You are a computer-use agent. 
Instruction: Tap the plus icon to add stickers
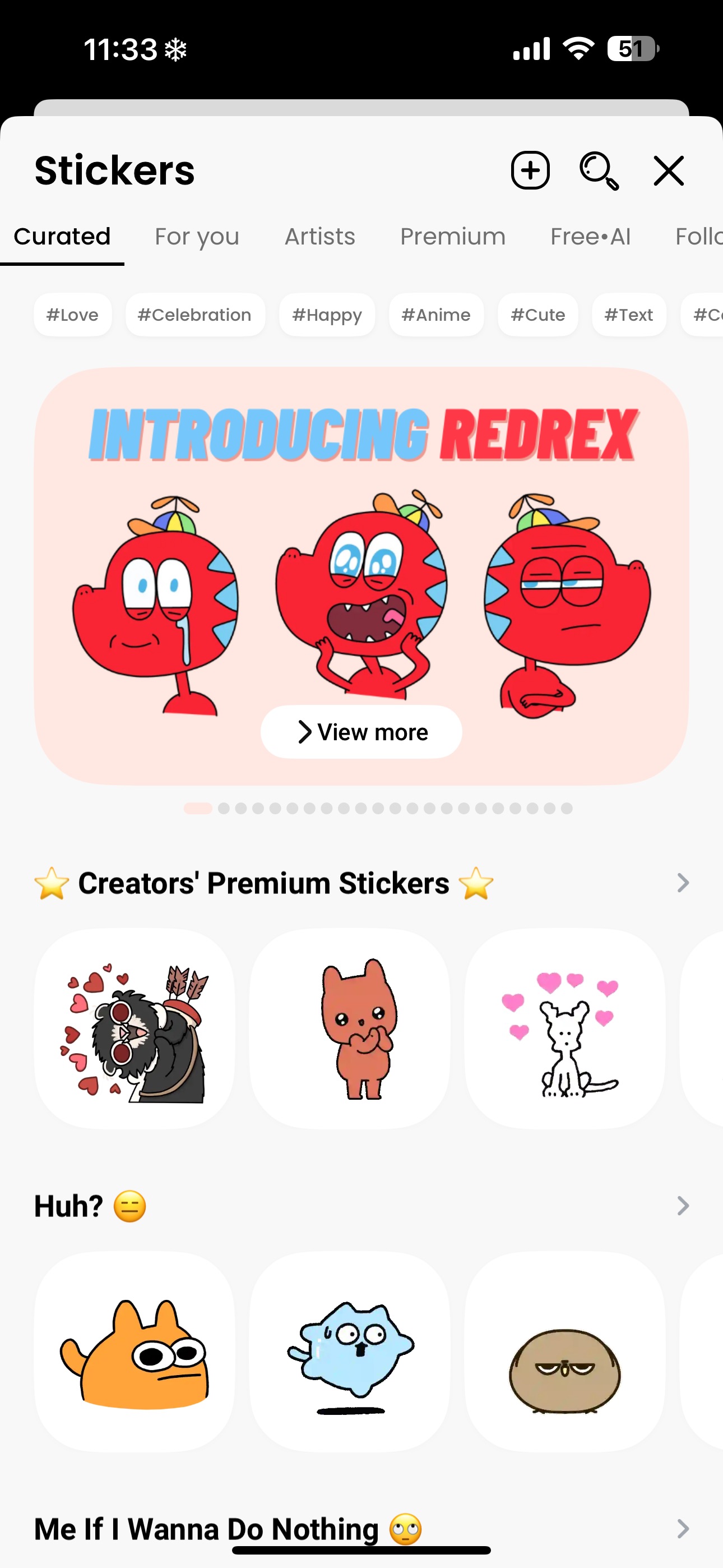[x=530, y=170]
